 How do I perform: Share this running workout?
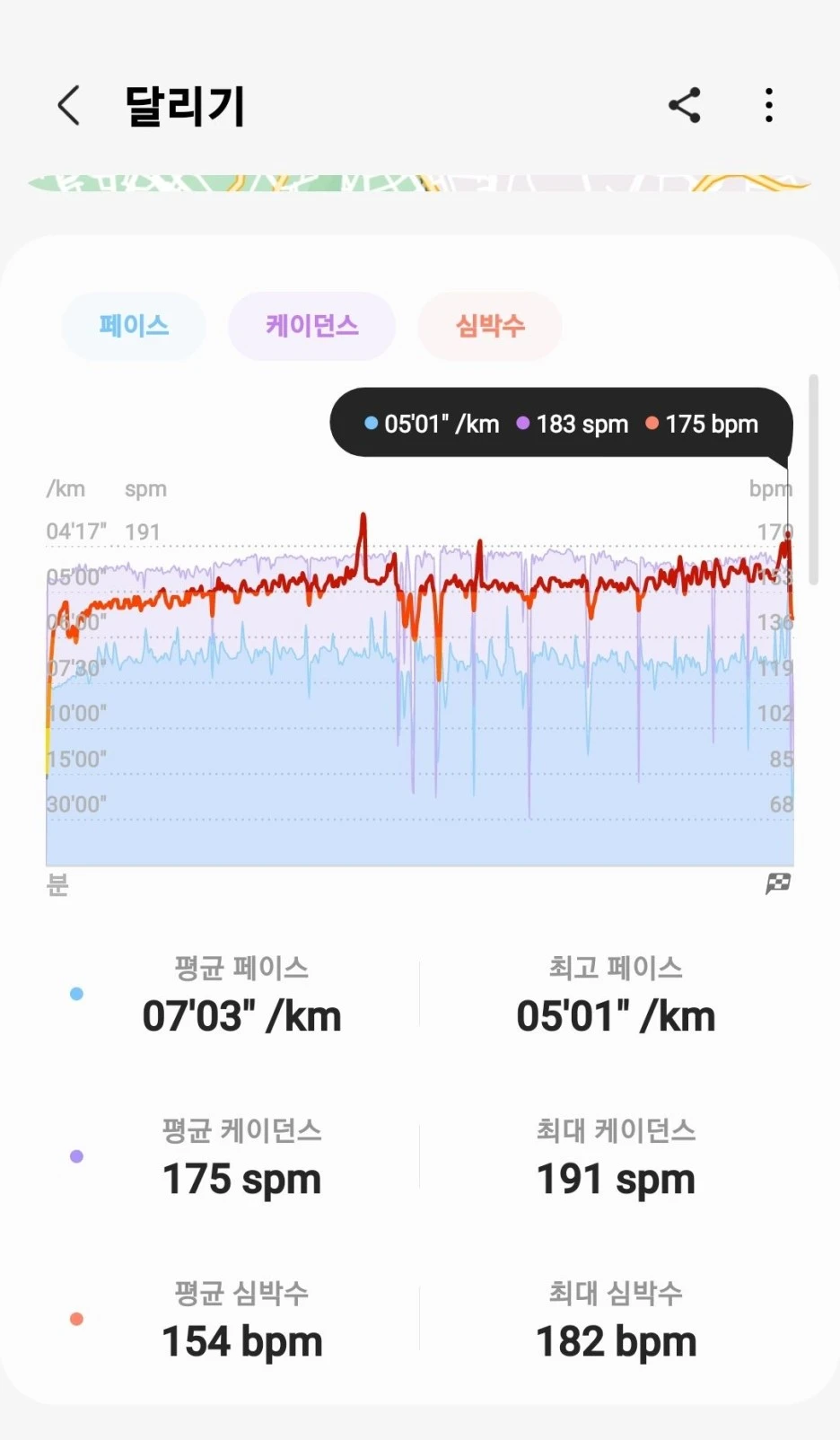(x=685, y=106)
